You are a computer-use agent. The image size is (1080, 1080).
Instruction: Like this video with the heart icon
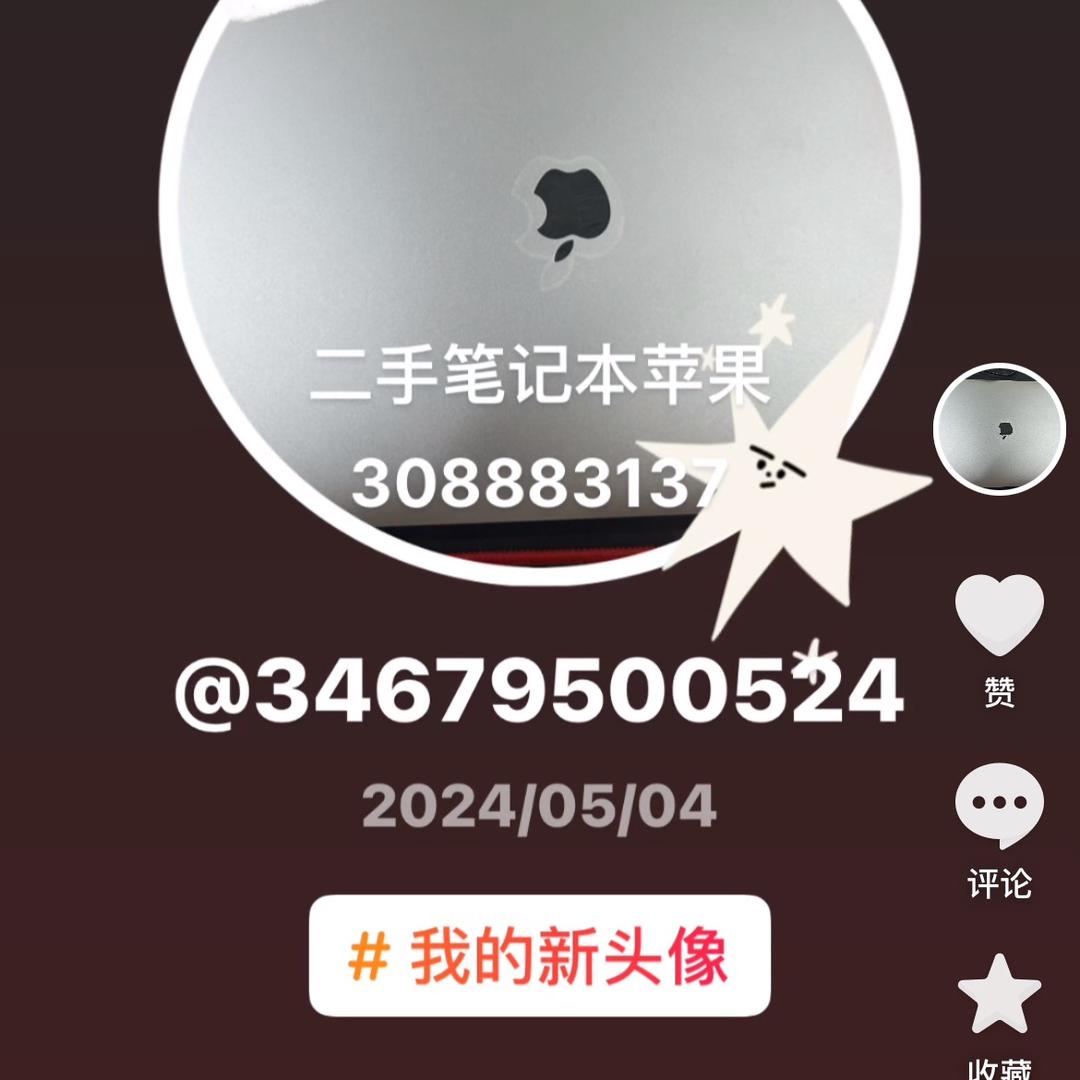tap(999, 614)
